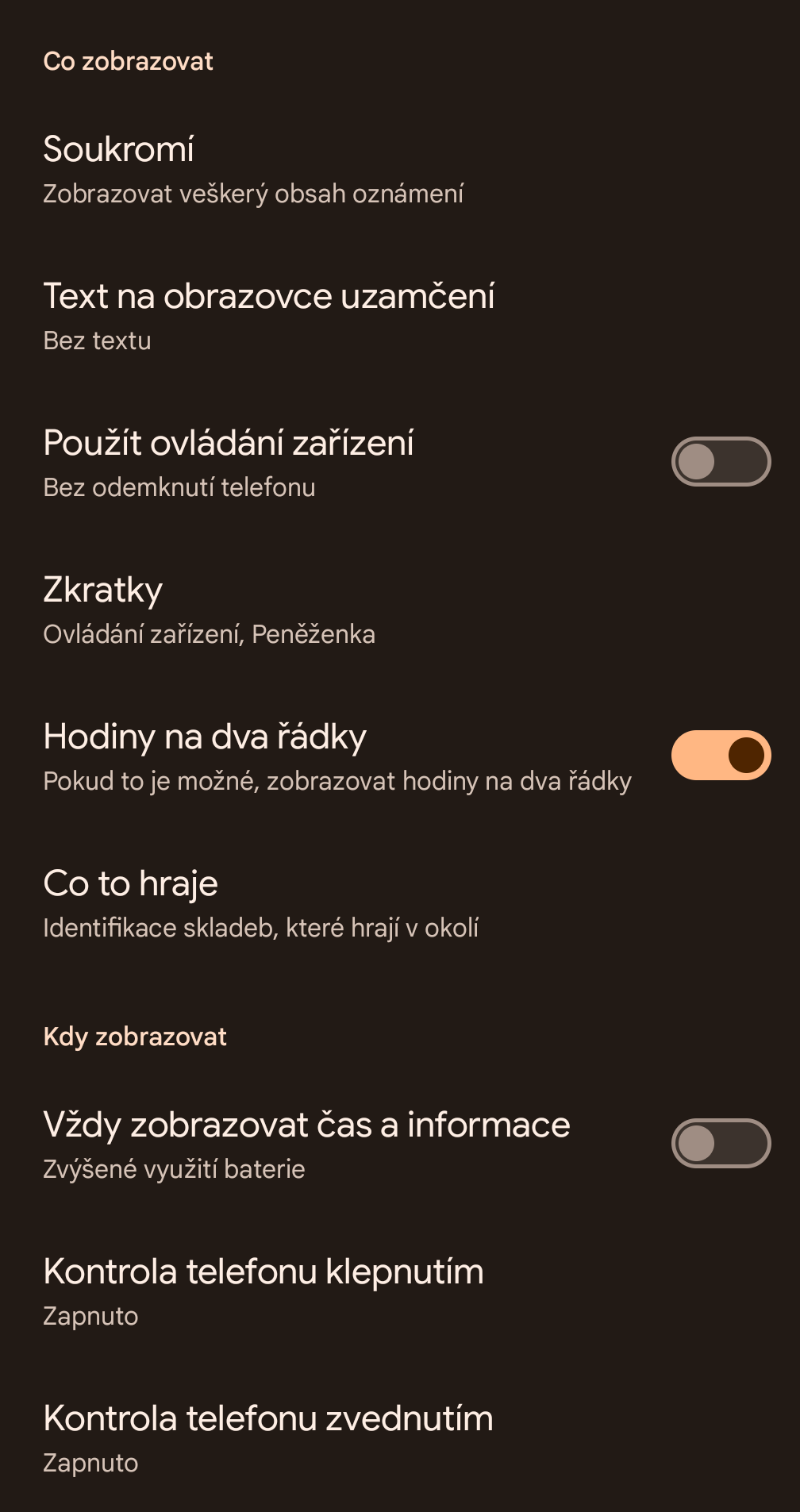Viewport: 800px width, 1512px height.
Task: Open the Zkratky setting
Action: [x=210, y=610]
